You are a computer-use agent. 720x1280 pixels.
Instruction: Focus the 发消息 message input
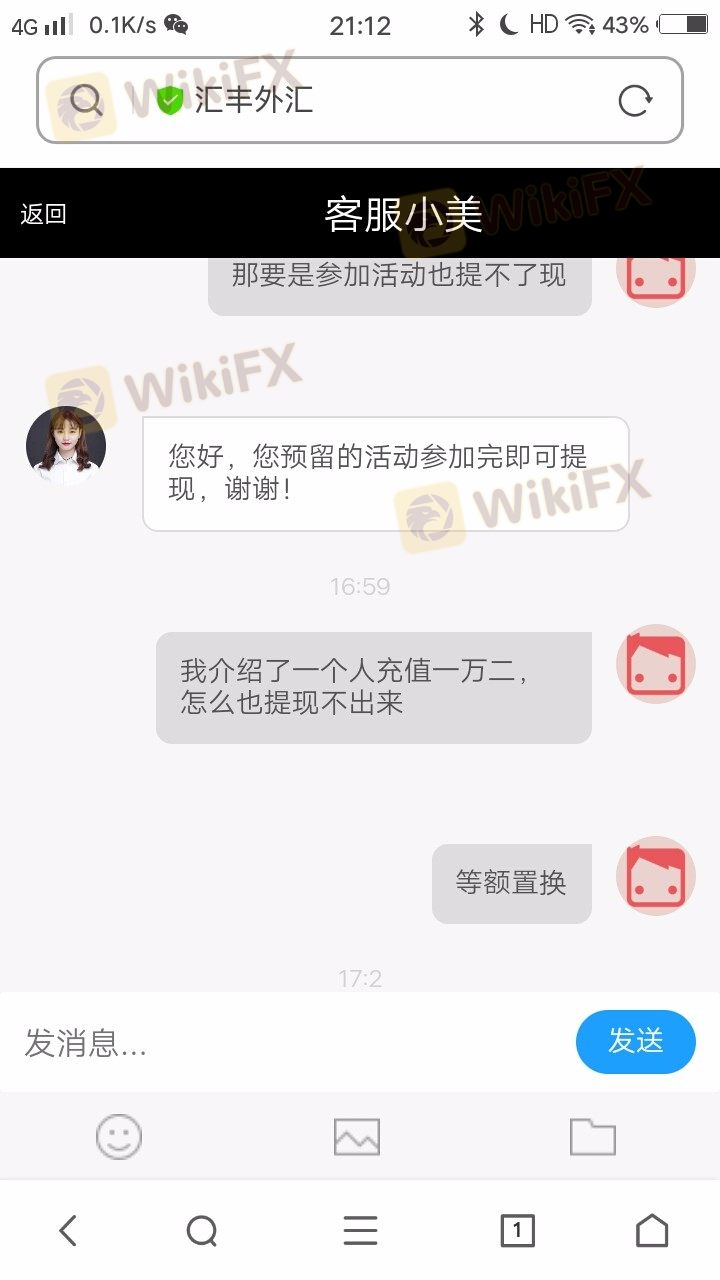point(290,1043)
